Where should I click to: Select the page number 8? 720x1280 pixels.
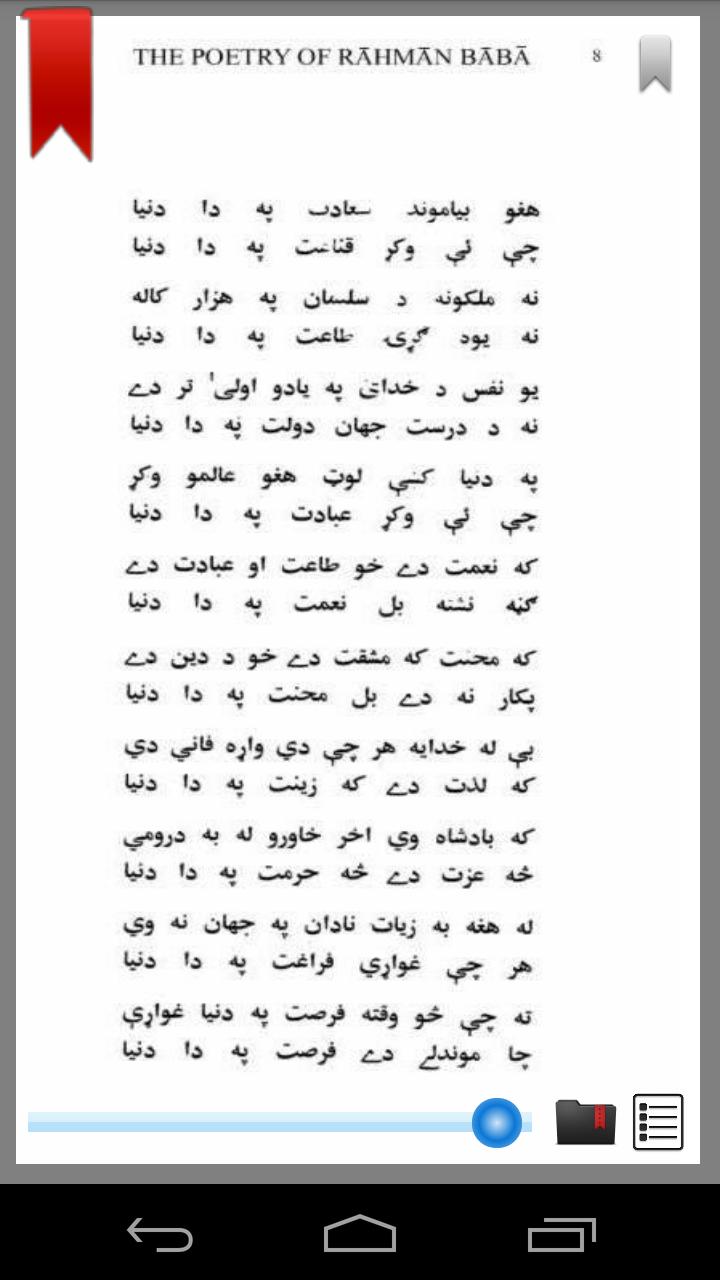597,57
